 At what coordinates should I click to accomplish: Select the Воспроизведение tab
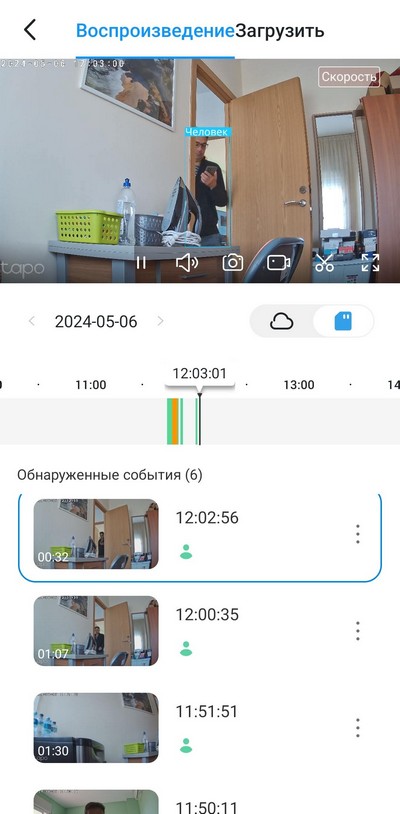tap(155, 31)
